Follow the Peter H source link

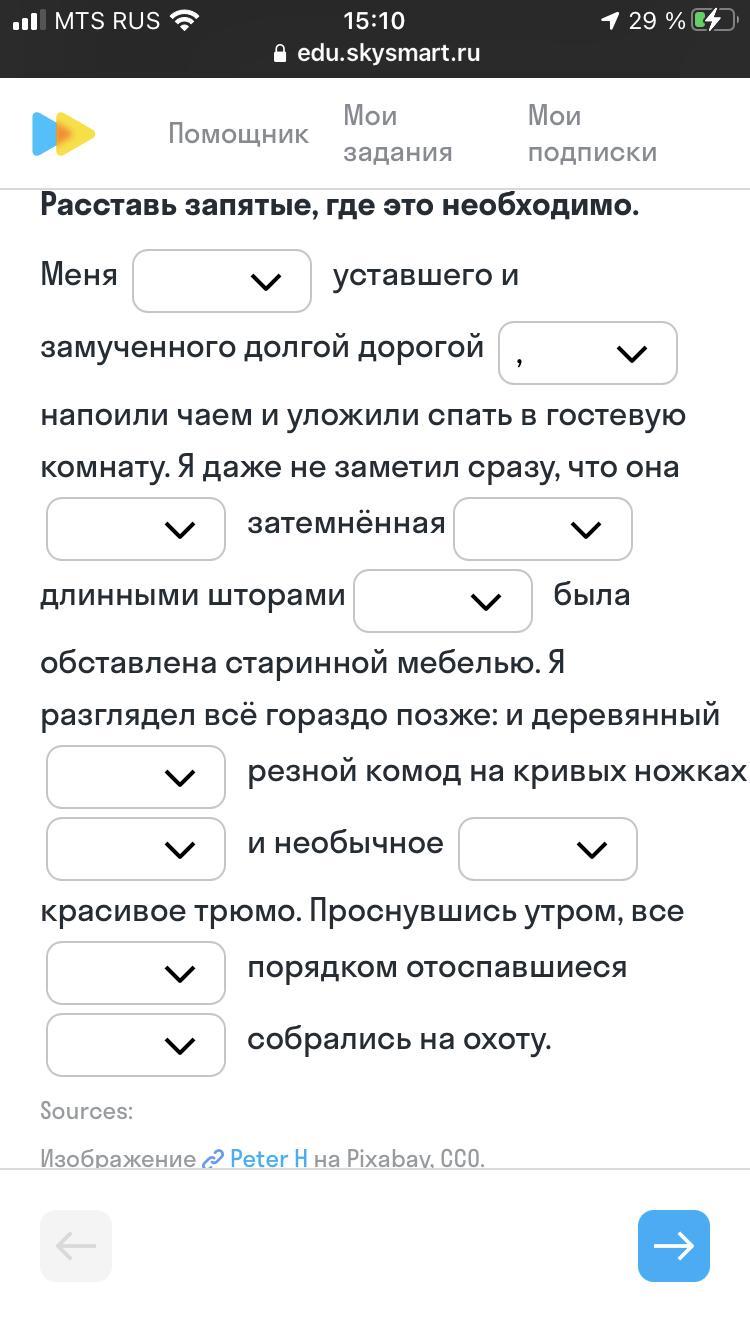[x=255, y=1159]
